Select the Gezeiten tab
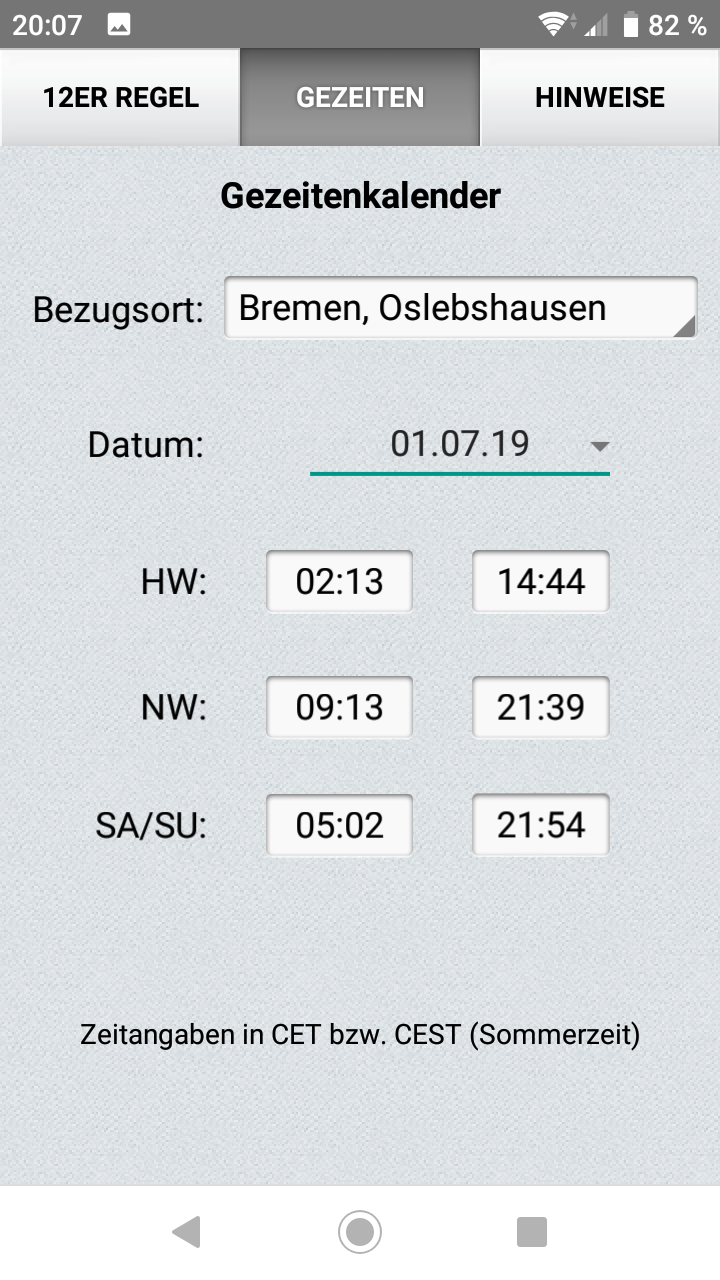720x1280 pixels. [x=360, y=97]
